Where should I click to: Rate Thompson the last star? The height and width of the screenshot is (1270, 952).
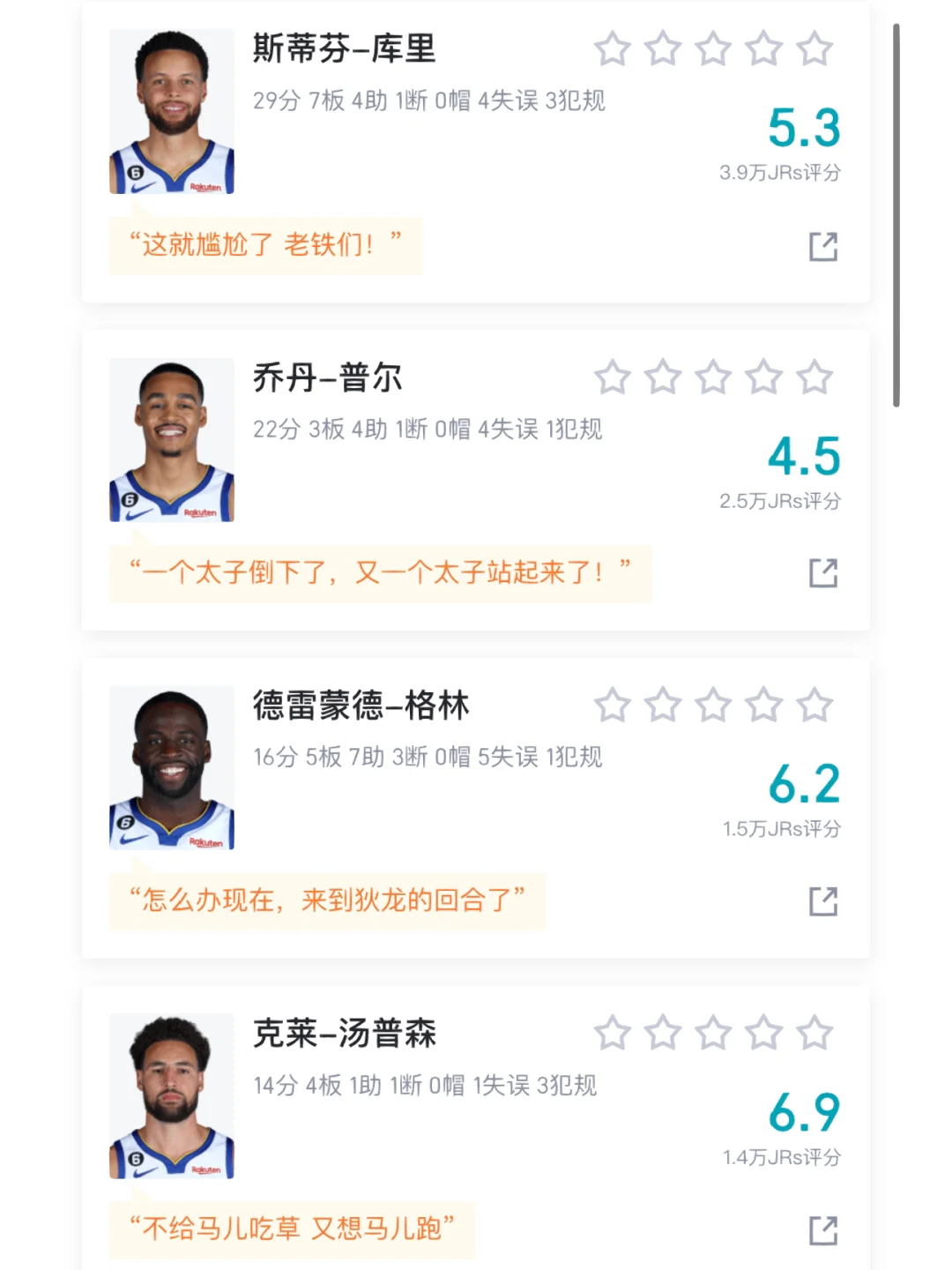tap(814, 1033)
